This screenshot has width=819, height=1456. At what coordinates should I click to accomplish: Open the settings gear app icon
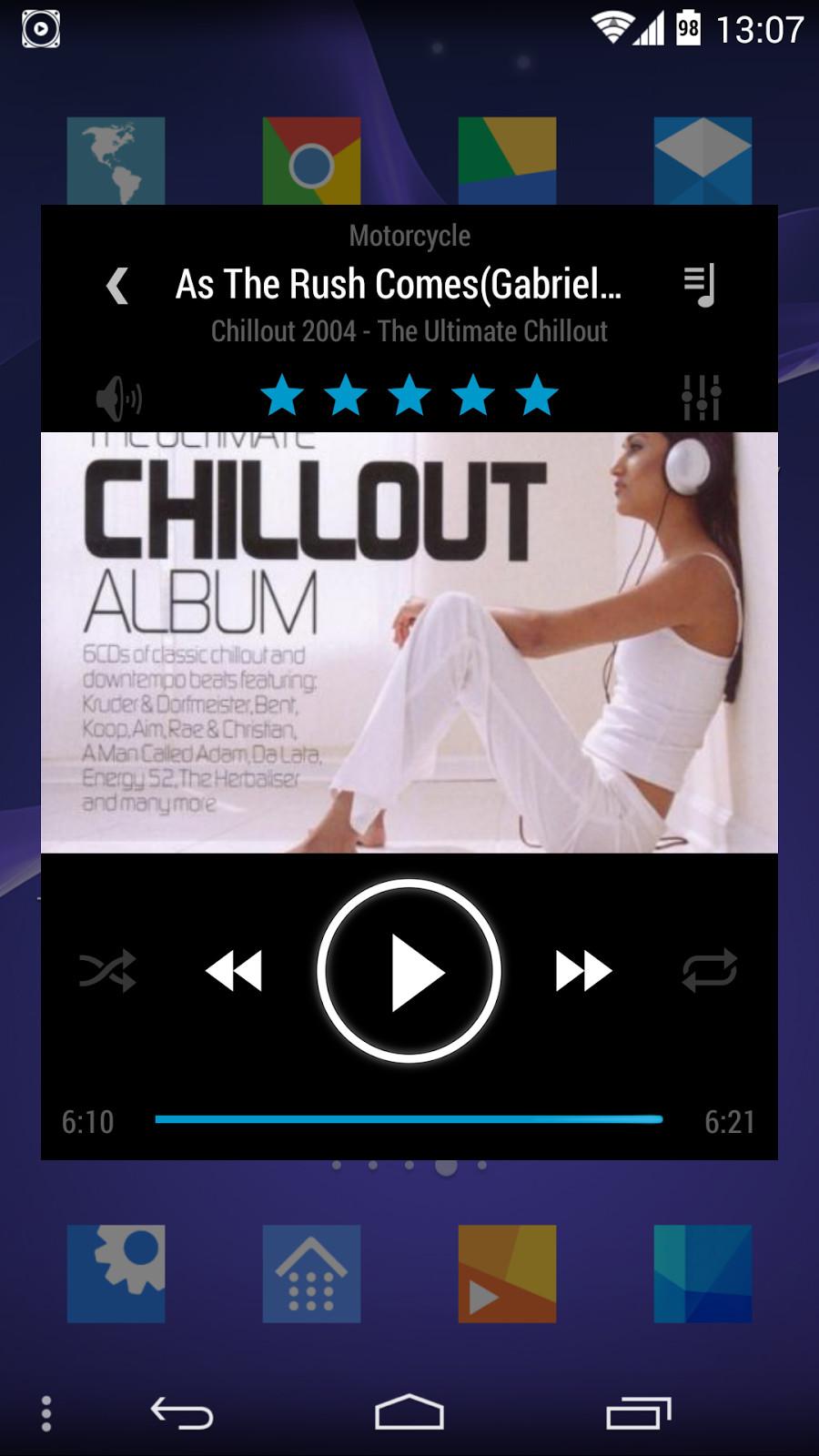coord(116,1273)
